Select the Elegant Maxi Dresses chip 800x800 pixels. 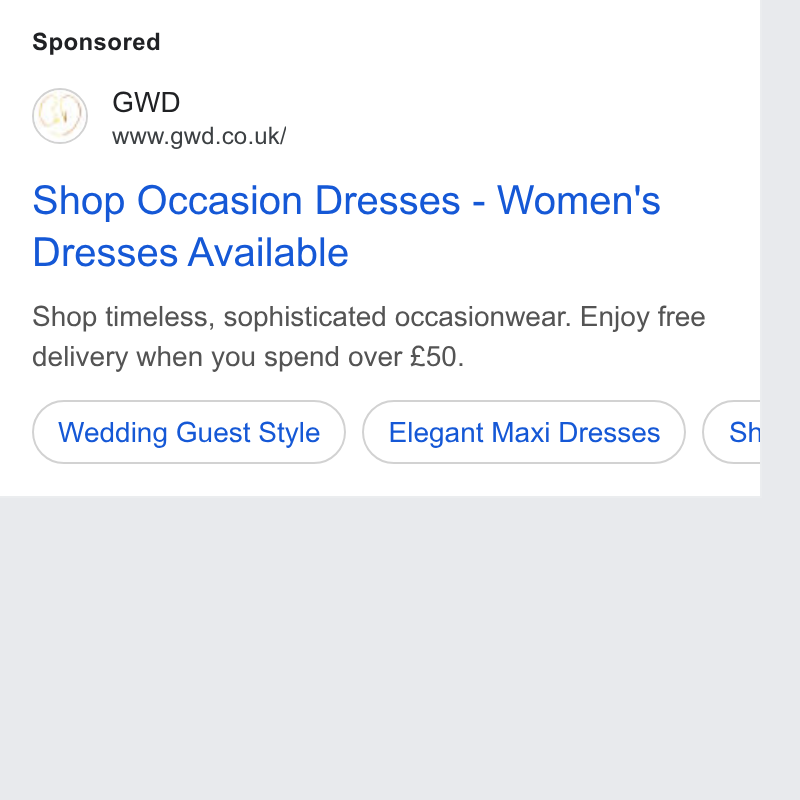click(x=524, y=432)
